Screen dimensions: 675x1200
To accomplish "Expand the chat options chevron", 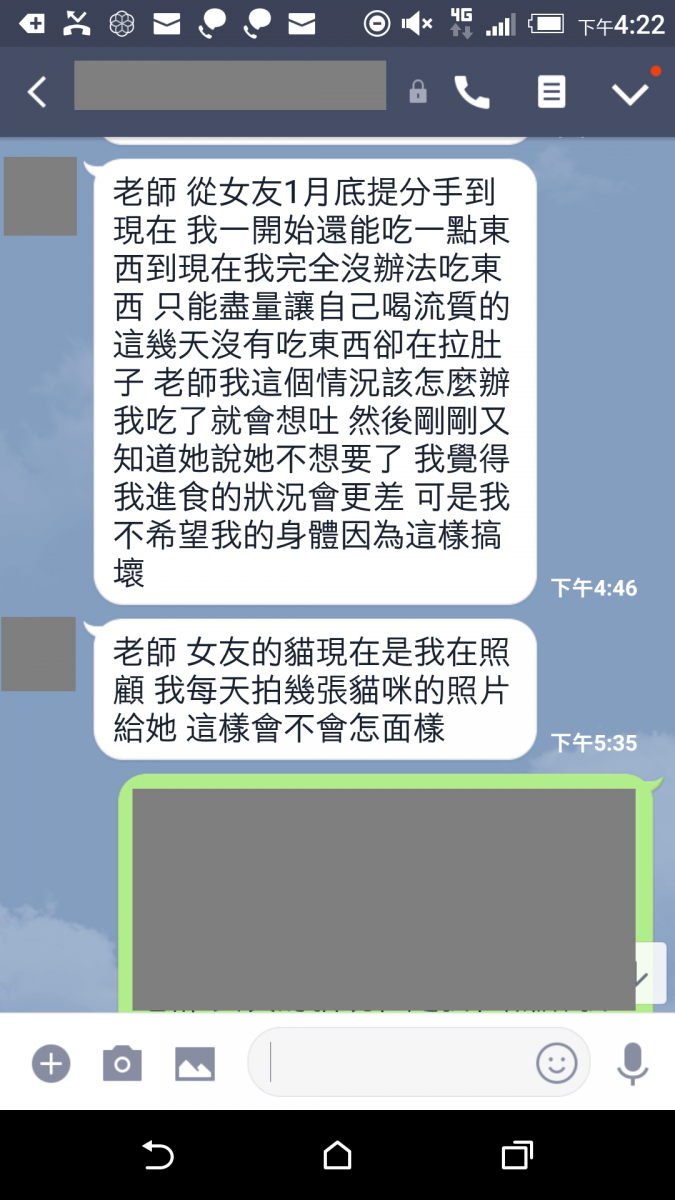I will coord(630,93).
